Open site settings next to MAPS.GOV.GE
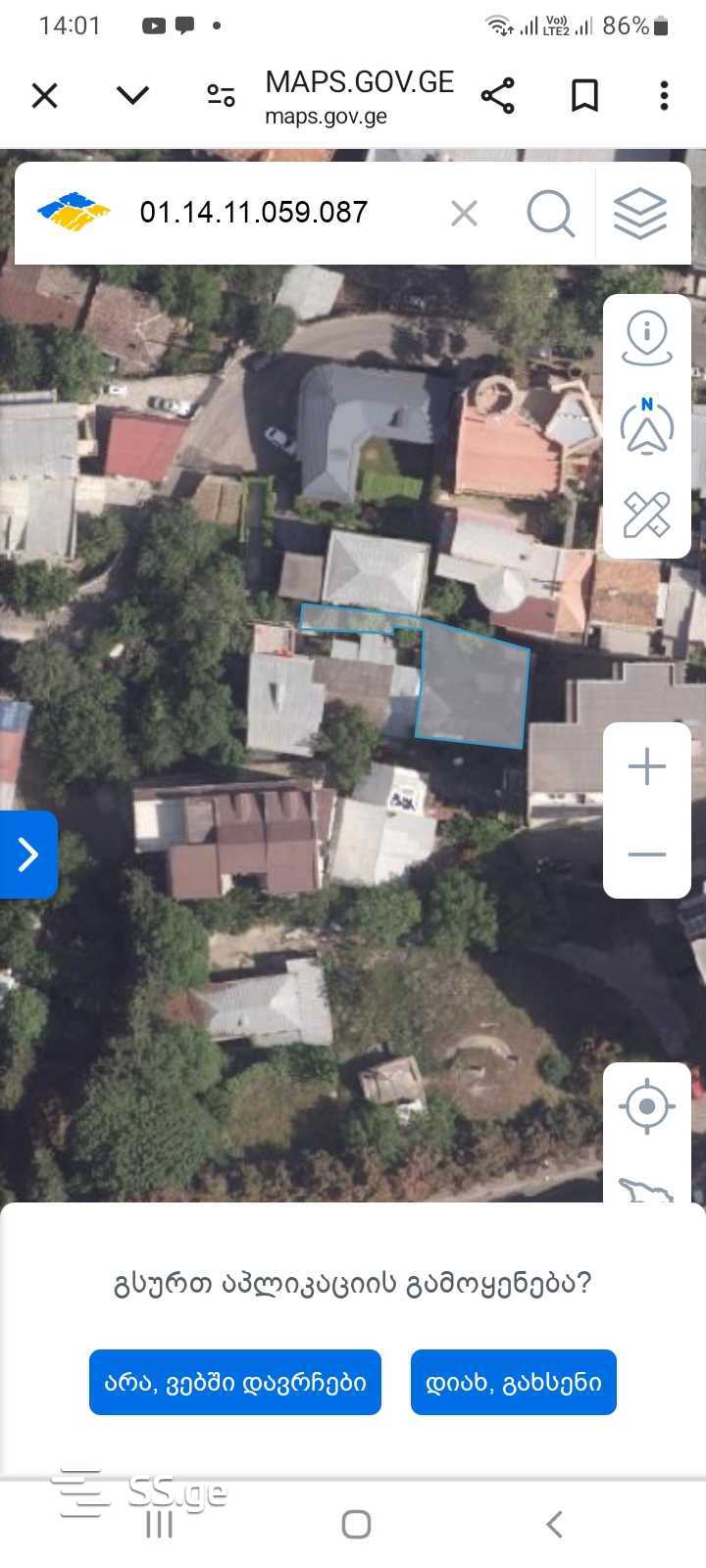706x1568 pixels. (221, 95)
